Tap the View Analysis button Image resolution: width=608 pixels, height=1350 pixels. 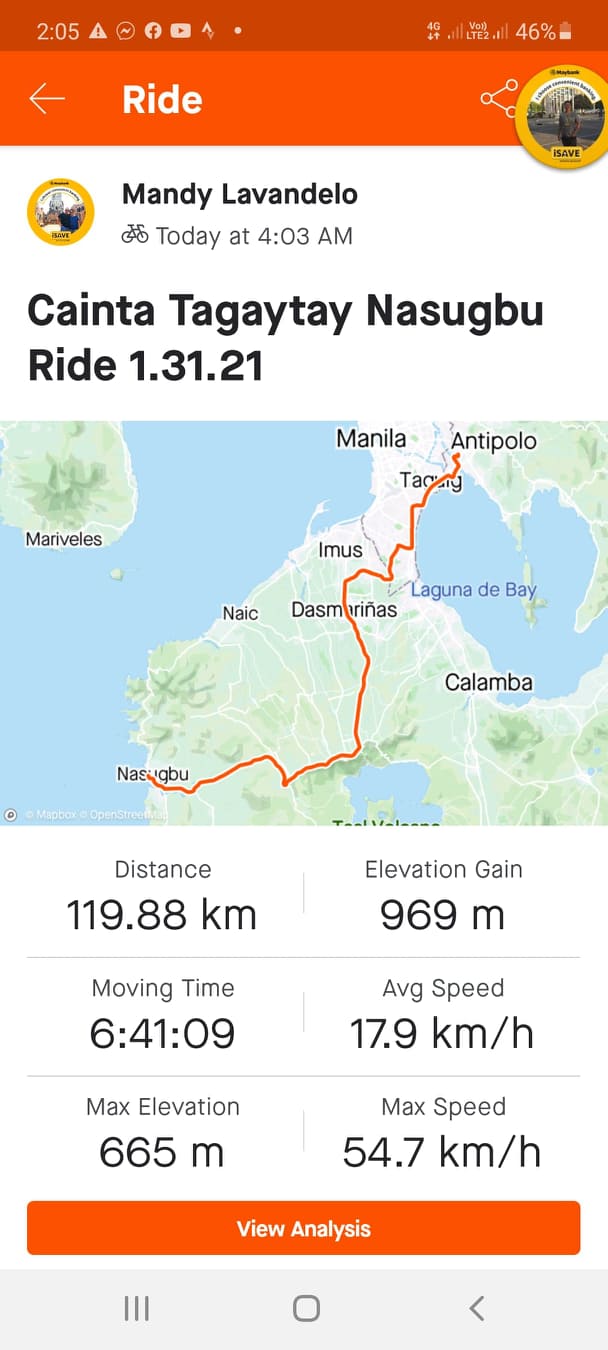point(304,1229)
